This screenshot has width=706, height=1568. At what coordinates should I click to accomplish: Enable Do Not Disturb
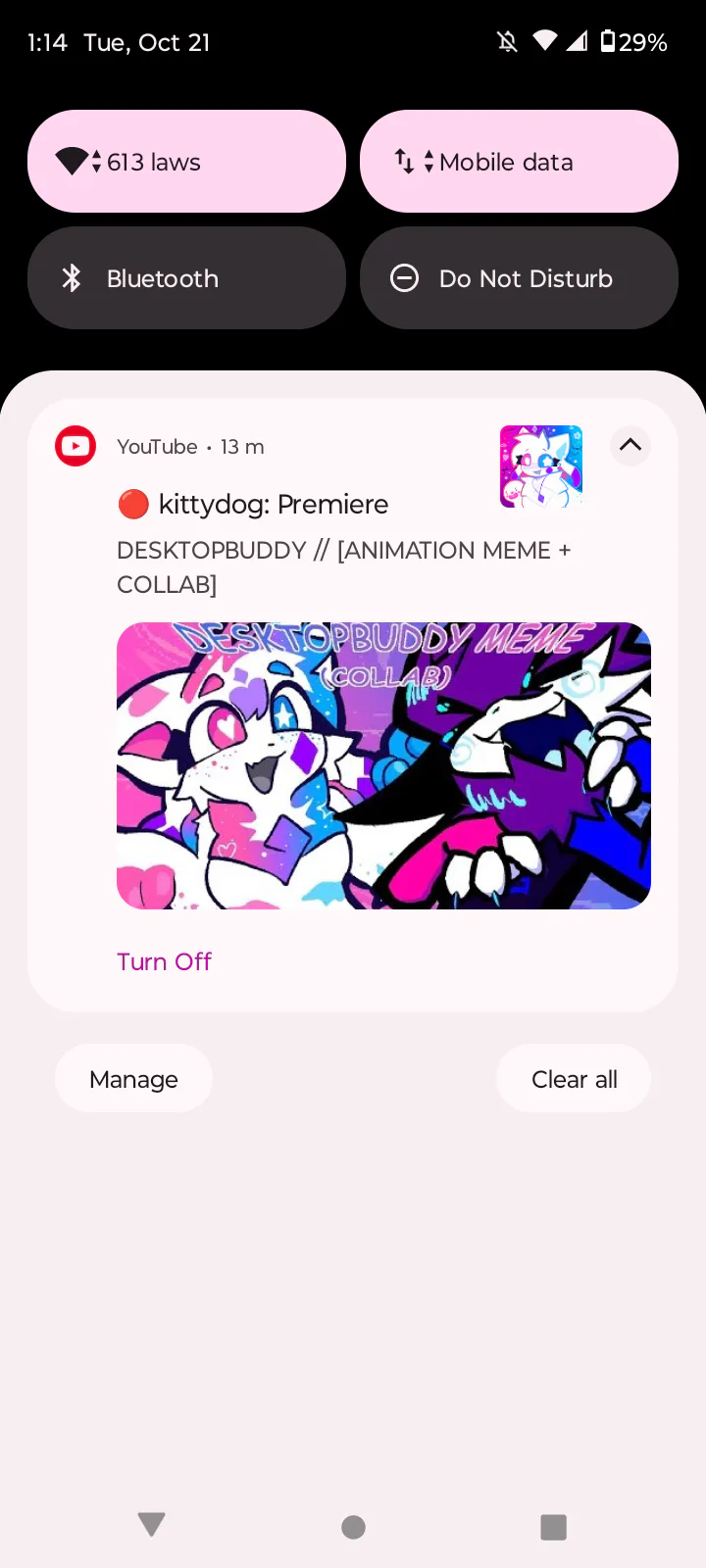pos(519,278)
